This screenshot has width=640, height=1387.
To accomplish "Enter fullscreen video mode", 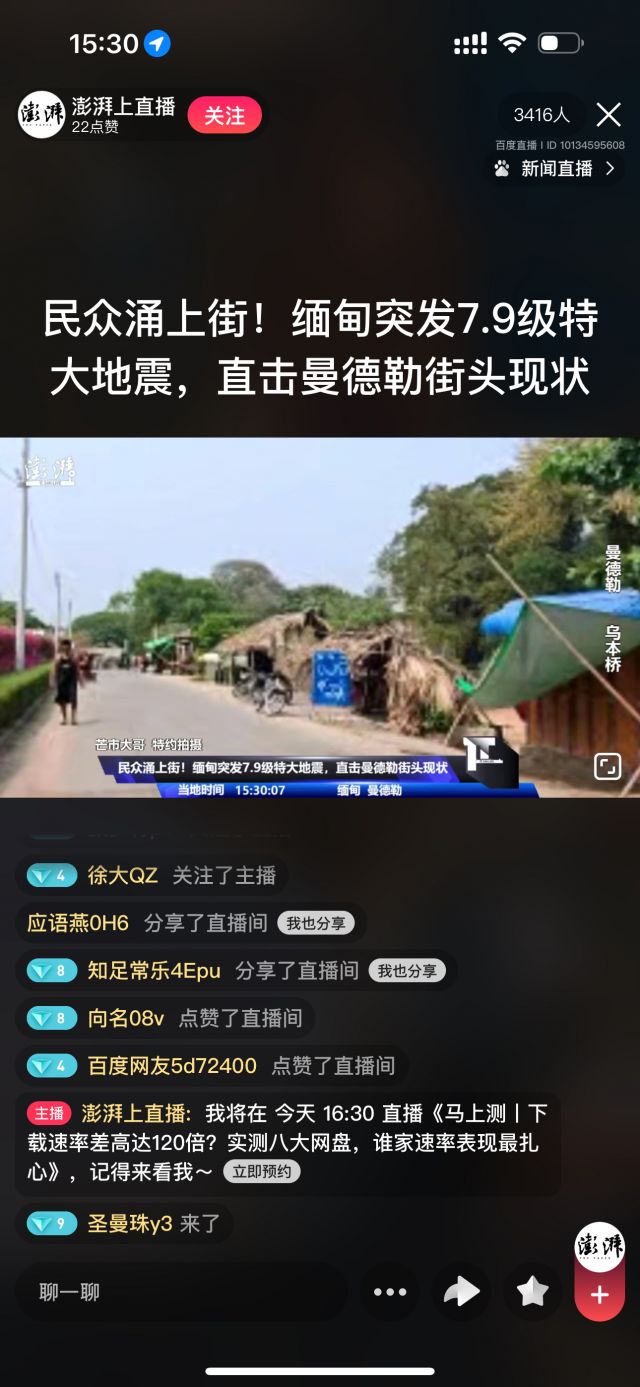I will [607, 767].
